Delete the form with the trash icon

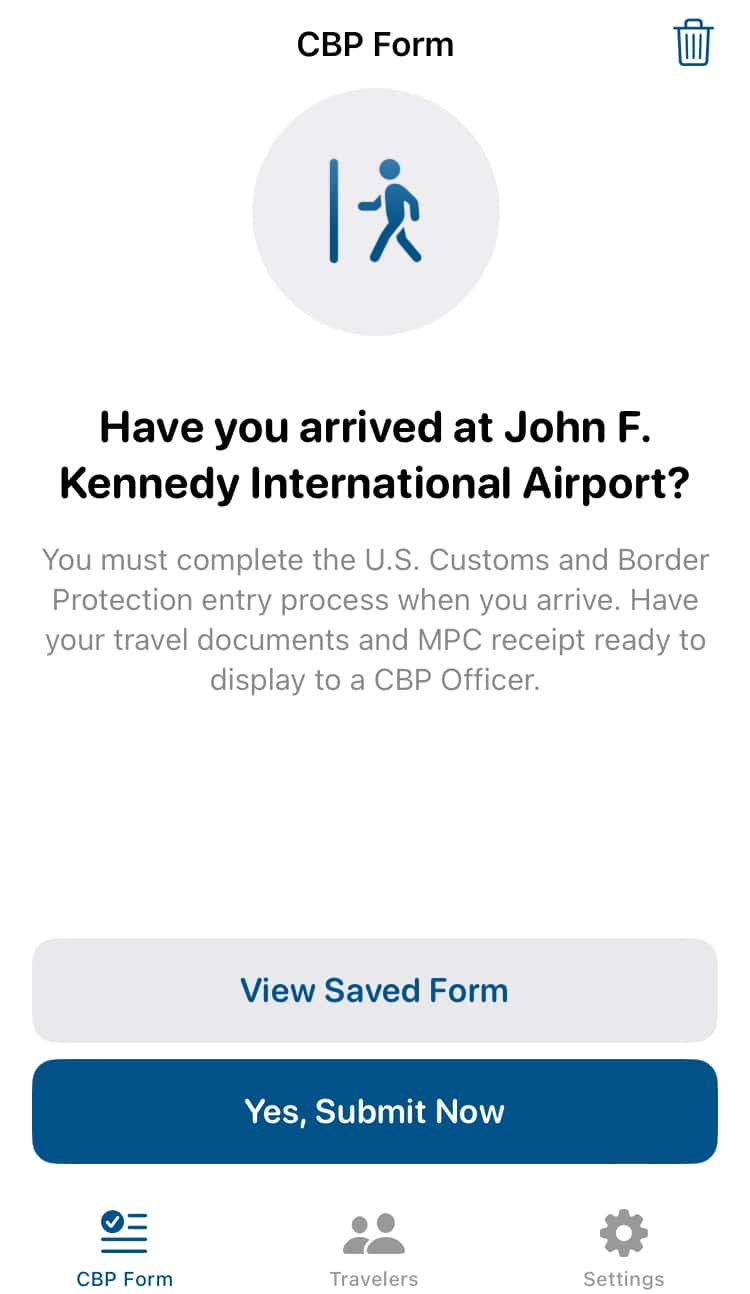tap(693, 44)
